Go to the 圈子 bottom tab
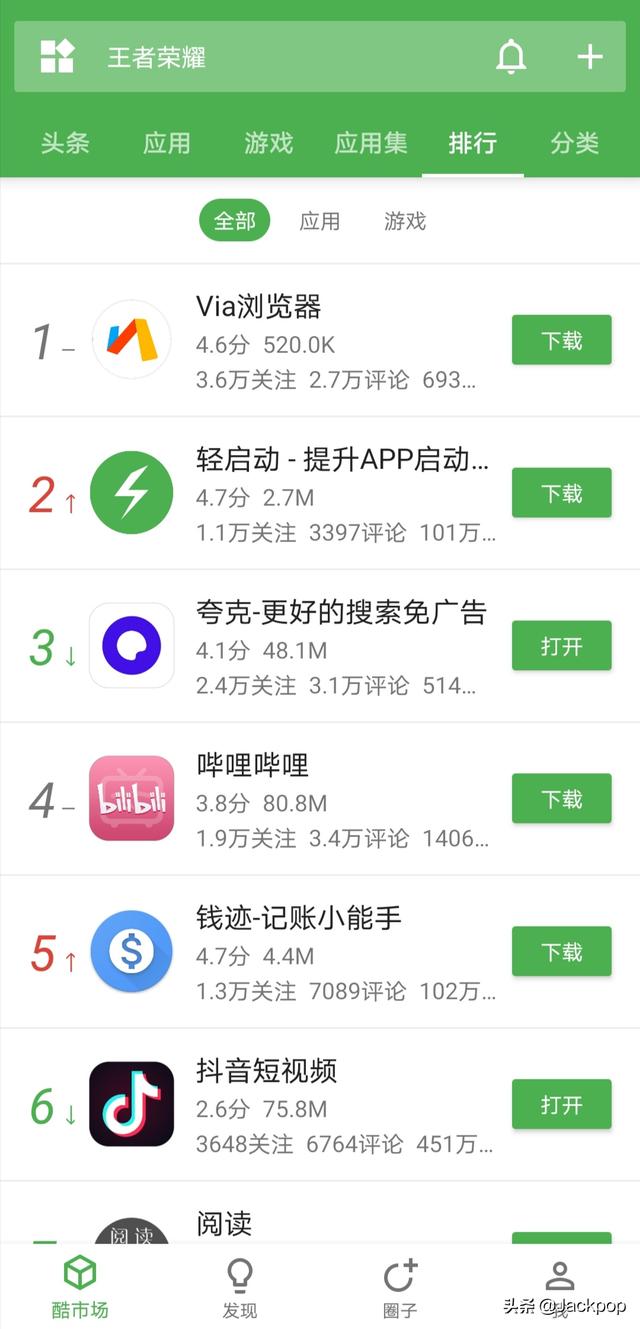Viewport: 640px width, 1329px height. [x=400, y=1288]
